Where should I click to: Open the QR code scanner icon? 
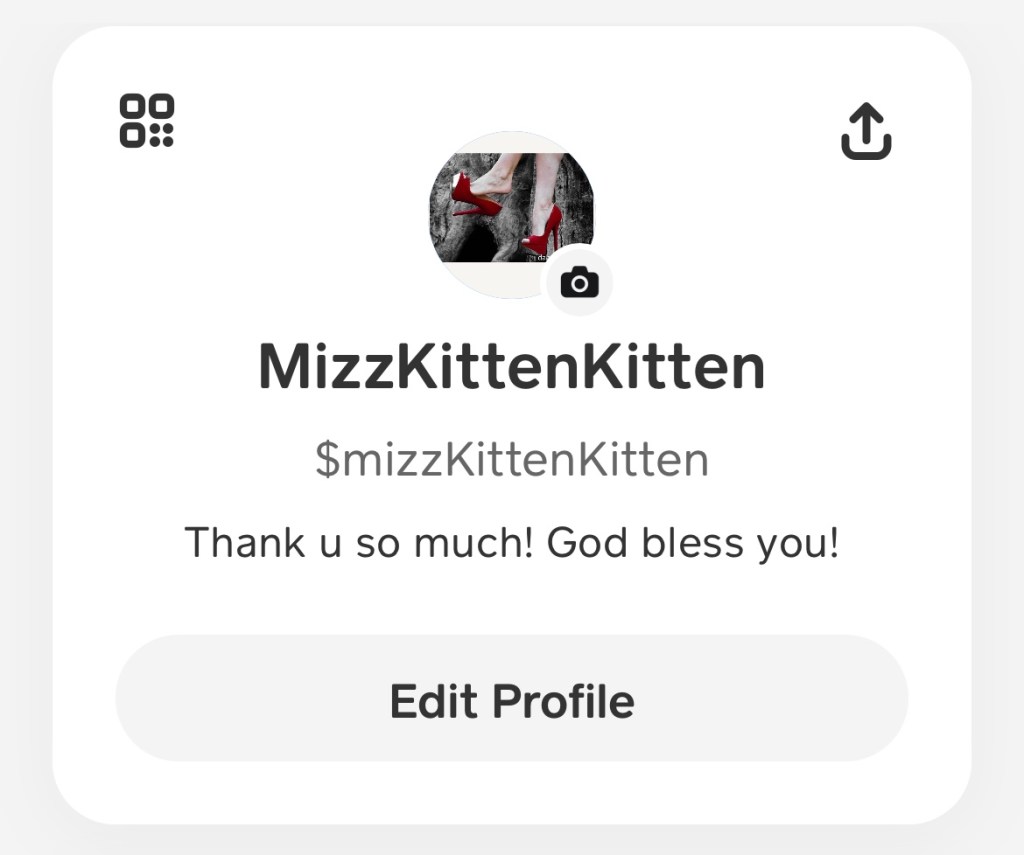coord(147,121)
